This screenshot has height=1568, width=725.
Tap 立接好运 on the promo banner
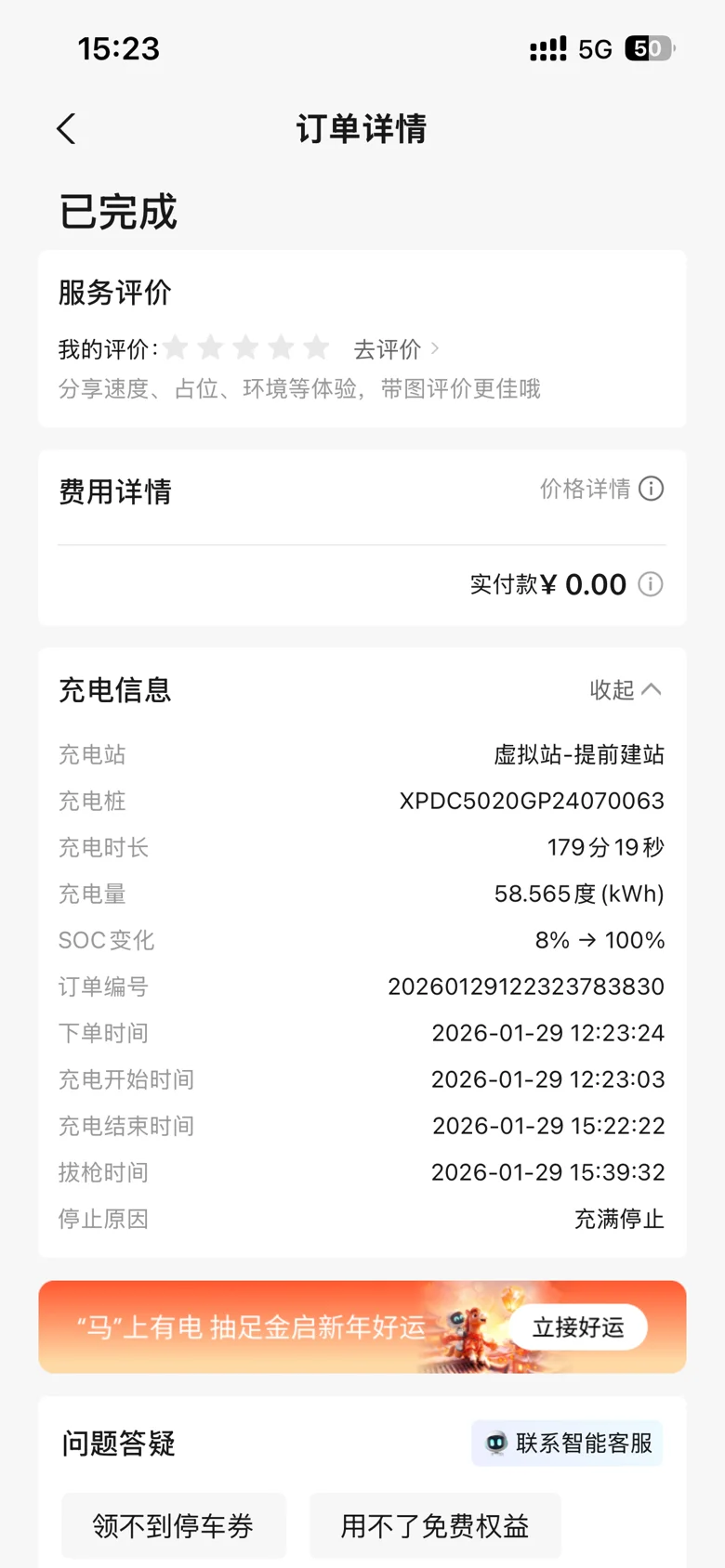[x=577, y=1327]
